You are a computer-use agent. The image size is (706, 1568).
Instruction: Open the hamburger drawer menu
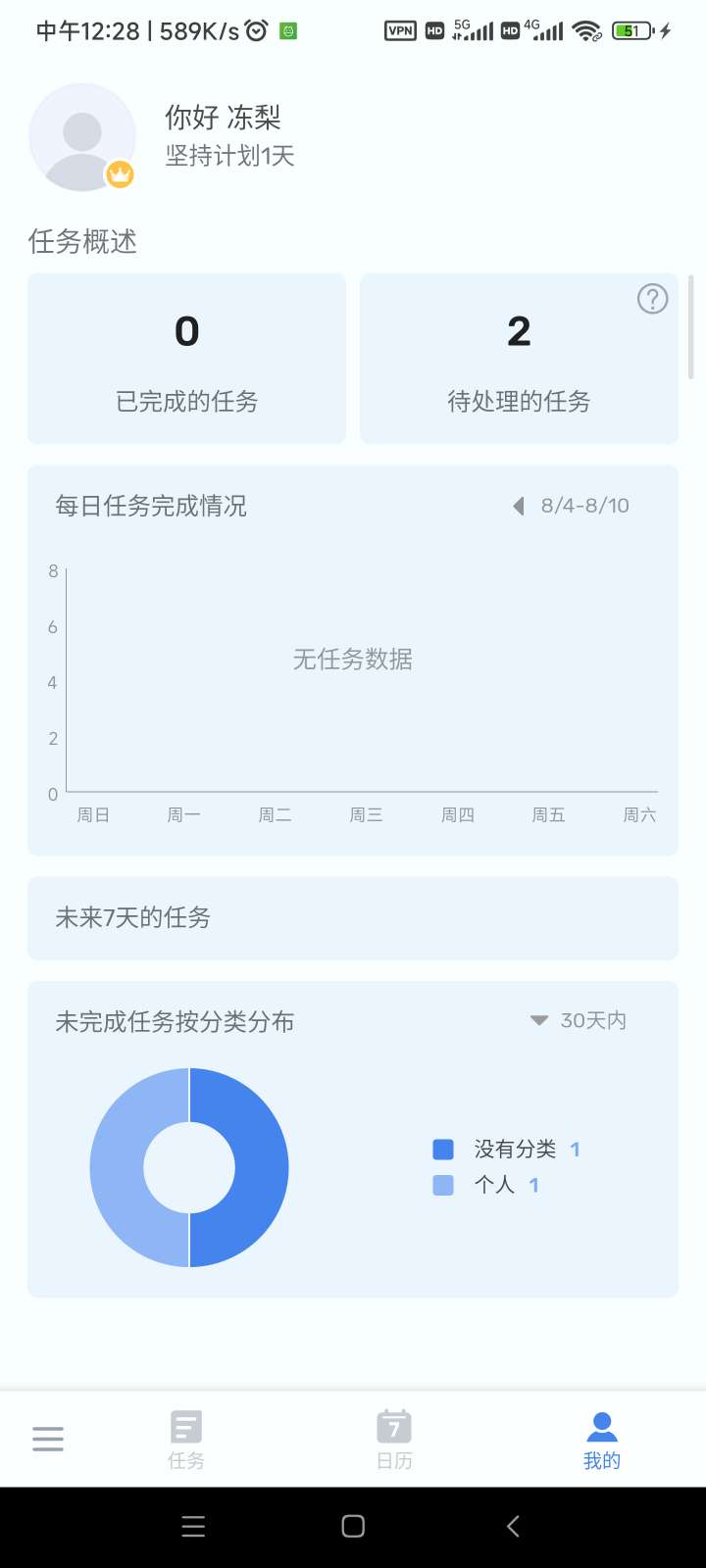(48, 1439)
